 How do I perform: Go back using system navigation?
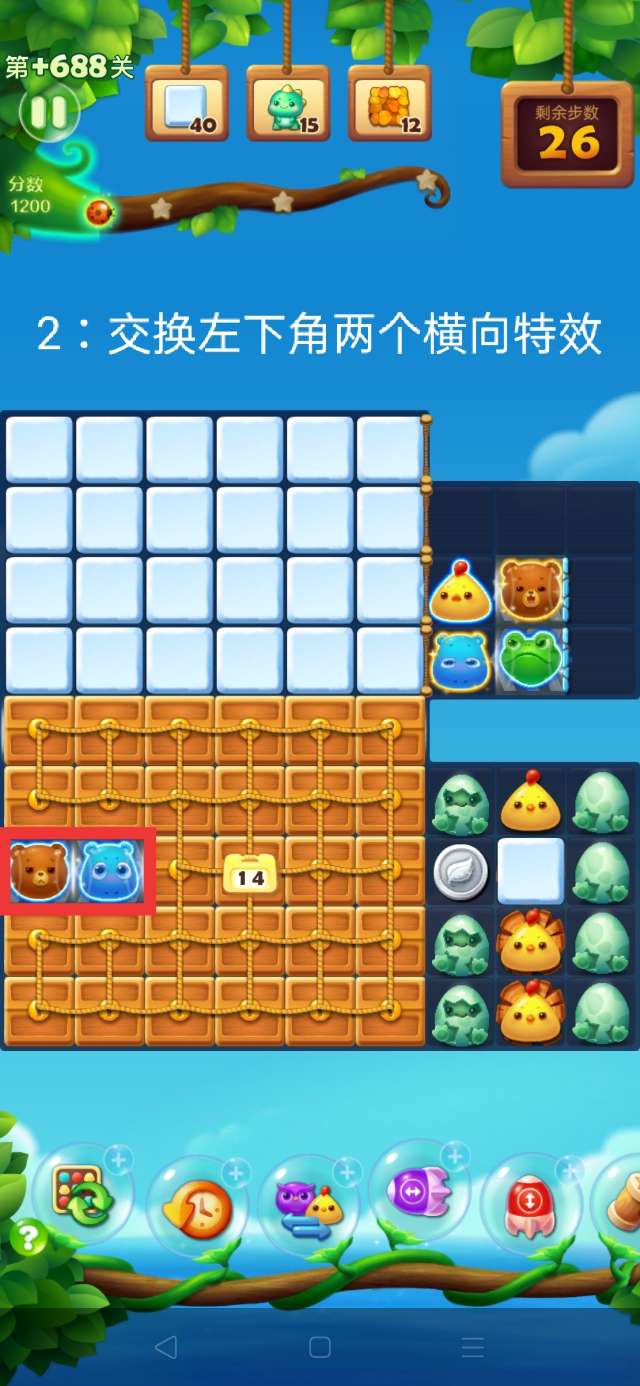click(166, 1347)
